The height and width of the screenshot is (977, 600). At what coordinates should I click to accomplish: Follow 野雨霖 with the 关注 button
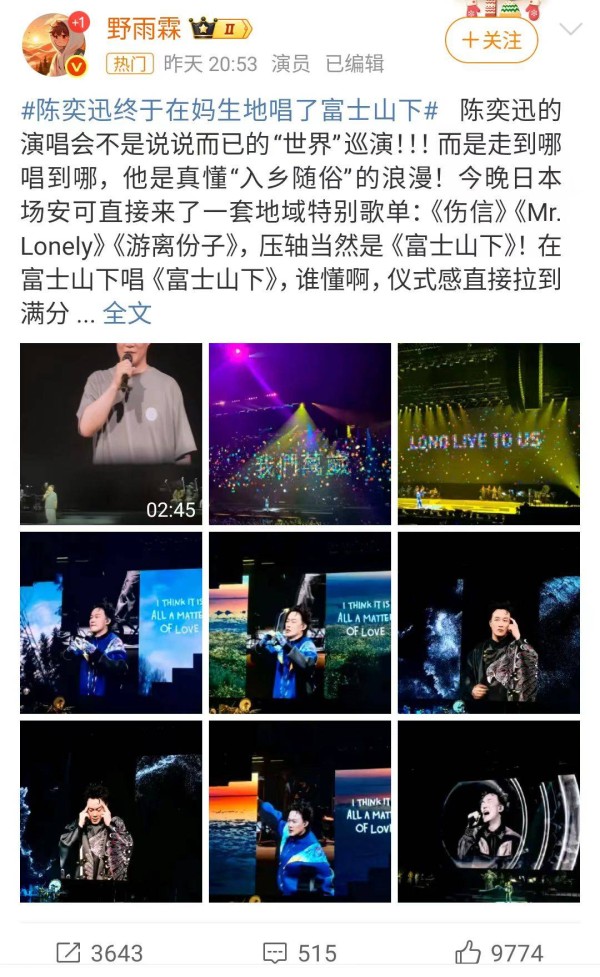coord(492,41)
